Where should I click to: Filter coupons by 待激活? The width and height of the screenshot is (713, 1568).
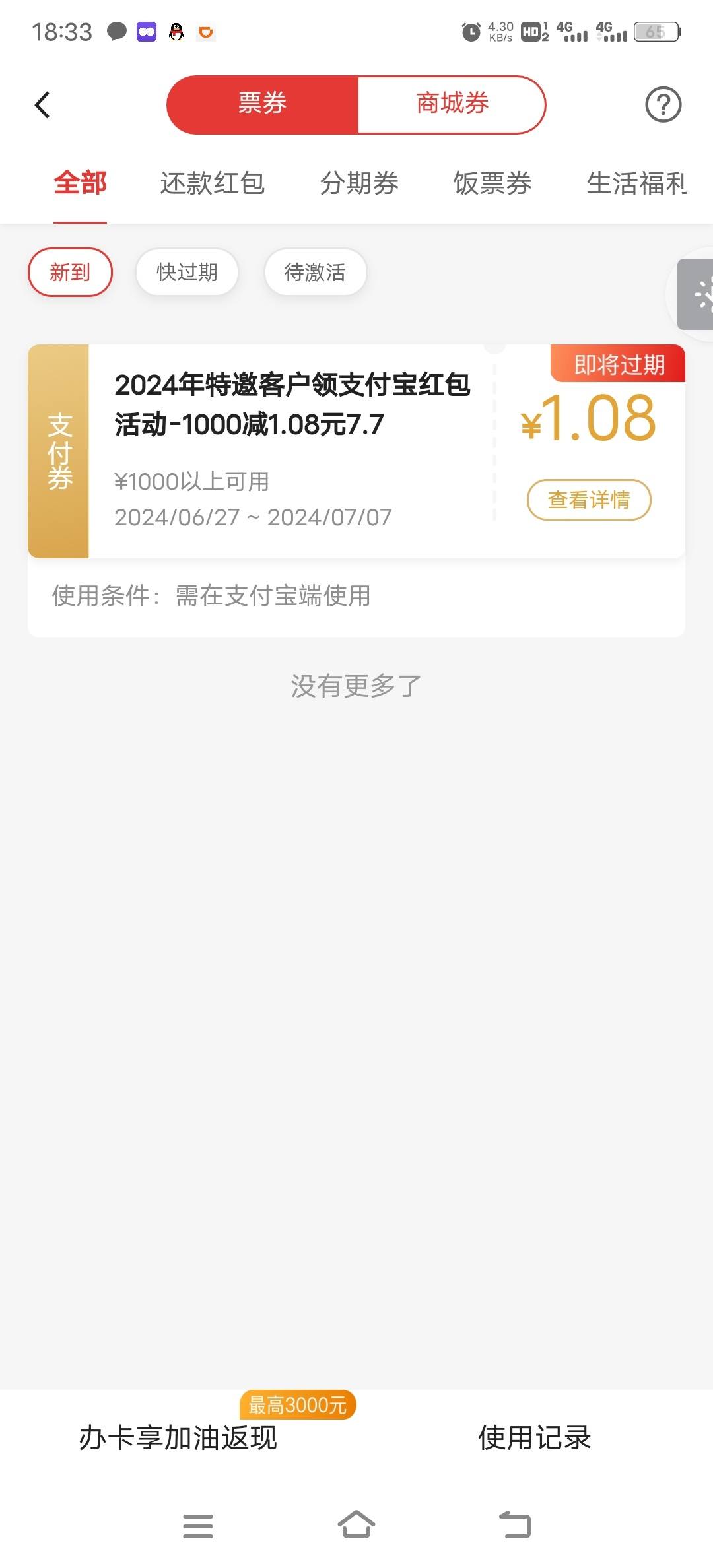coord(315,272)
